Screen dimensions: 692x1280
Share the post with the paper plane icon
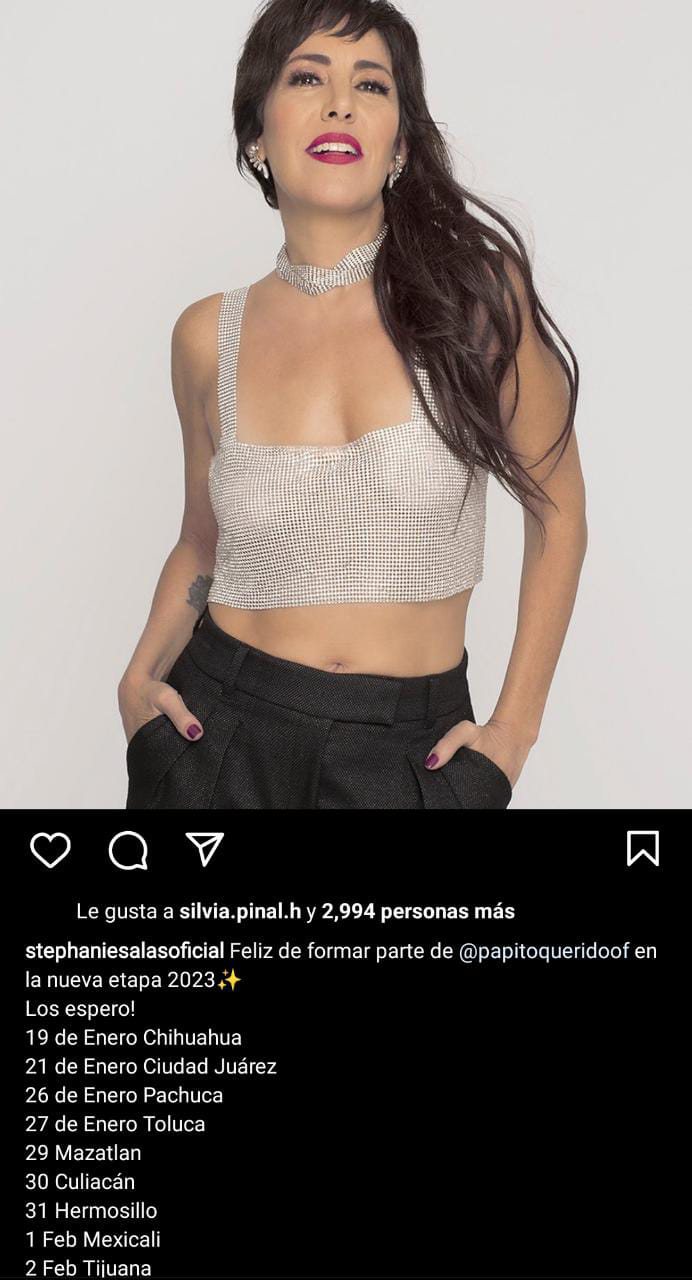pyautogui.click(x=205, y=849)
